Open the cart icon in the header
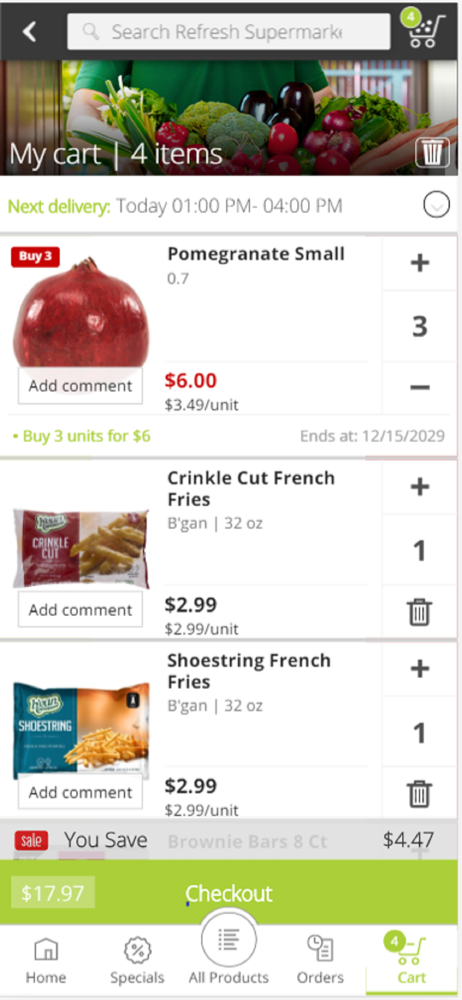The image size is (462, 1000). point(424,28)
